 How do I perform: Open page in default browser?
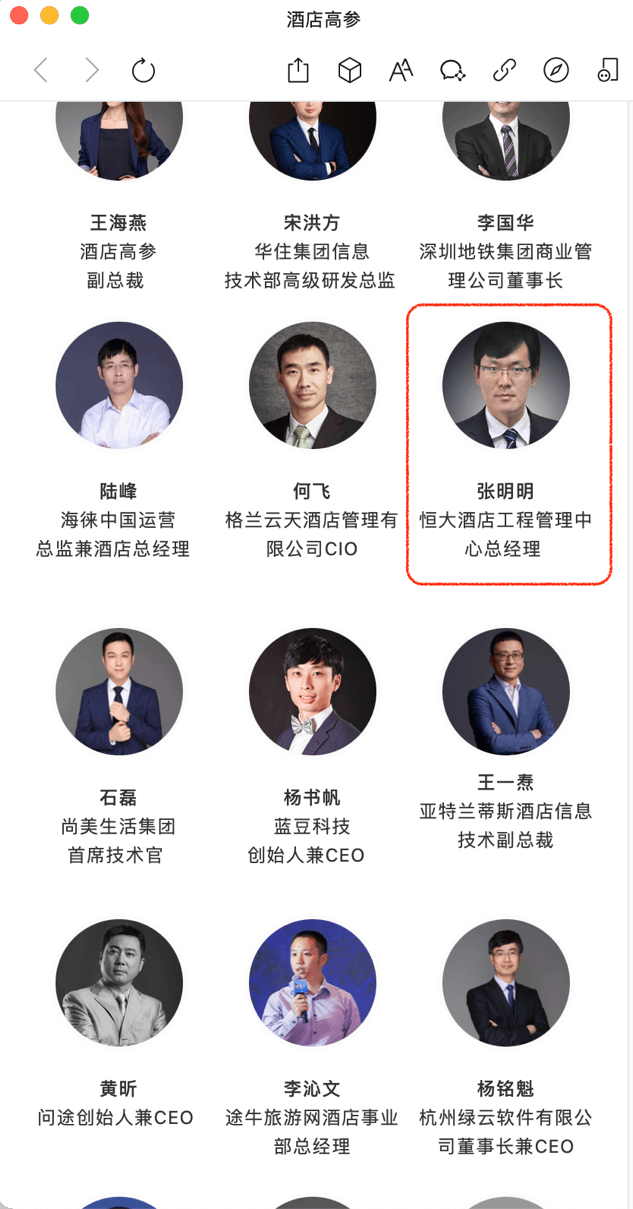click(556, 70)
